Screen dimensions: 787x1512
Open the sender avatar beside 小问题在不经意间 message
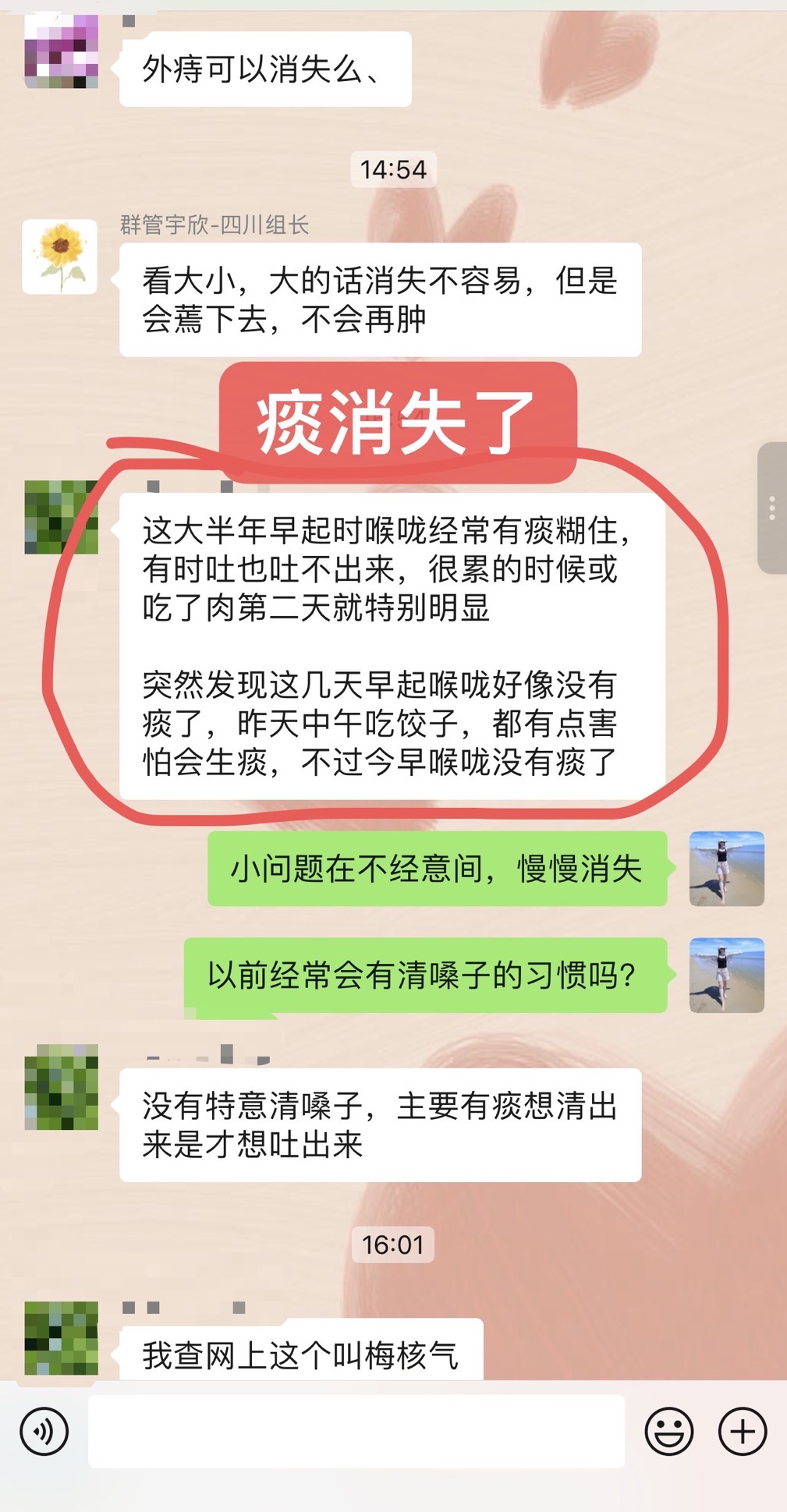click(727, 869)
